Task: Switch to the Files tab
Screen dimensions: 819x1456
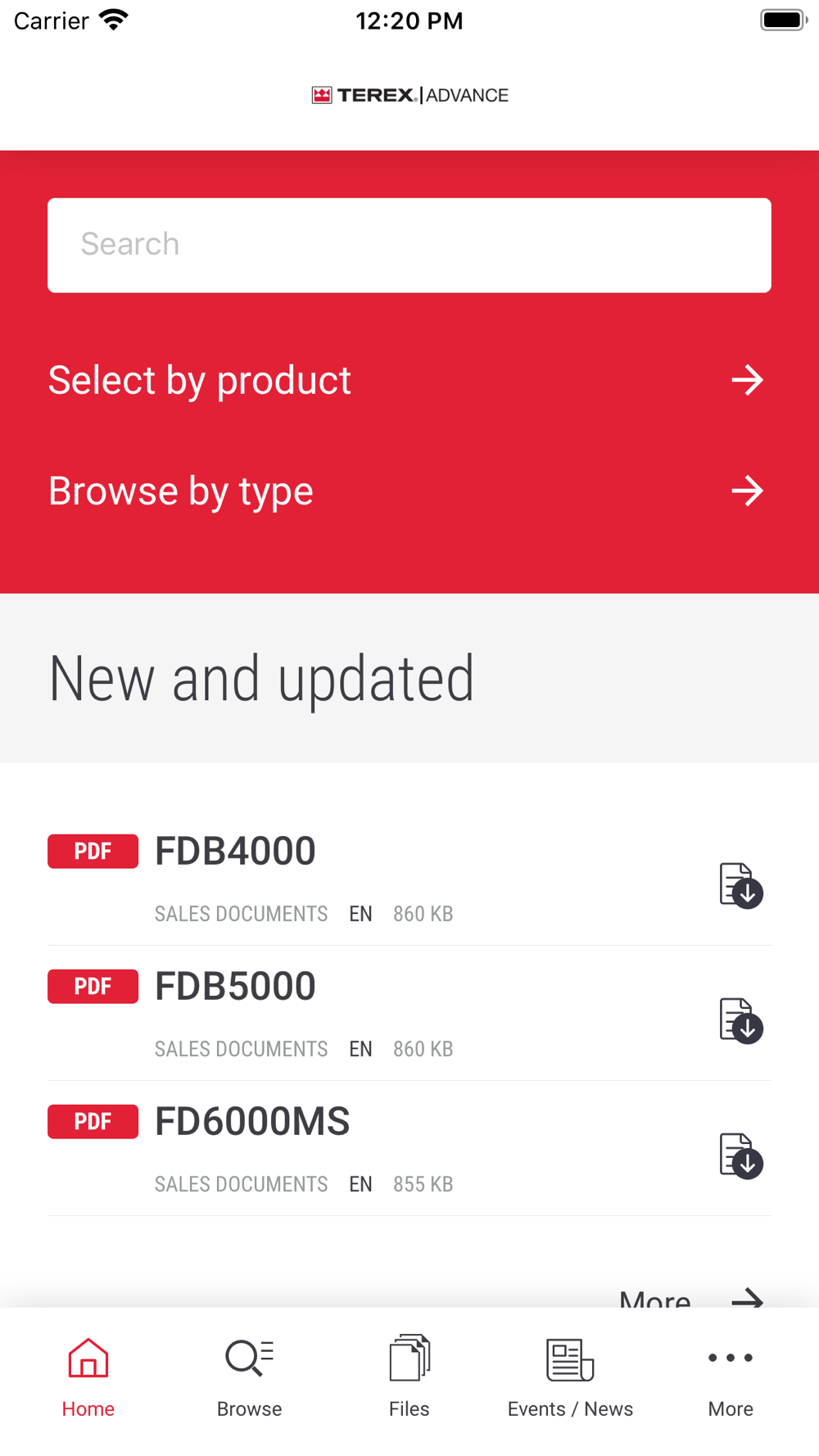Action: 409,1378
